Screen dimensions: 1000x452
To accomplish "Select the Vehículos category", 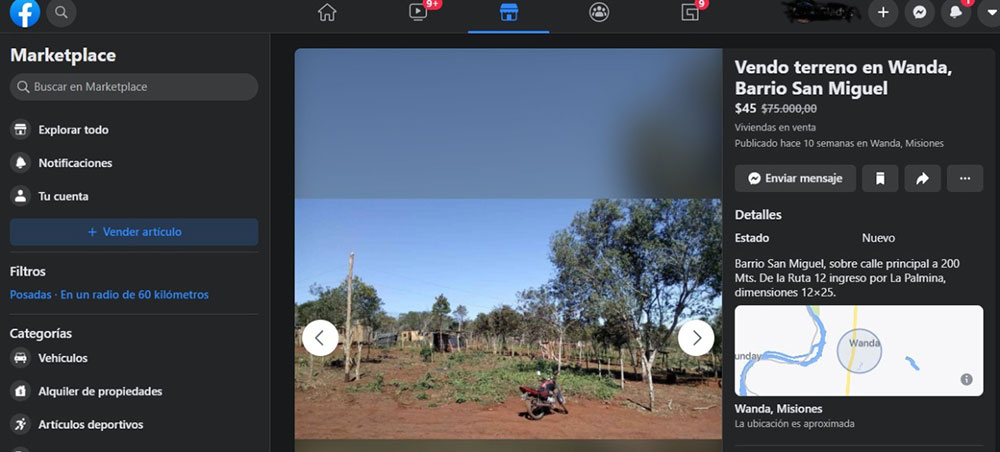I will pos(63,358).
